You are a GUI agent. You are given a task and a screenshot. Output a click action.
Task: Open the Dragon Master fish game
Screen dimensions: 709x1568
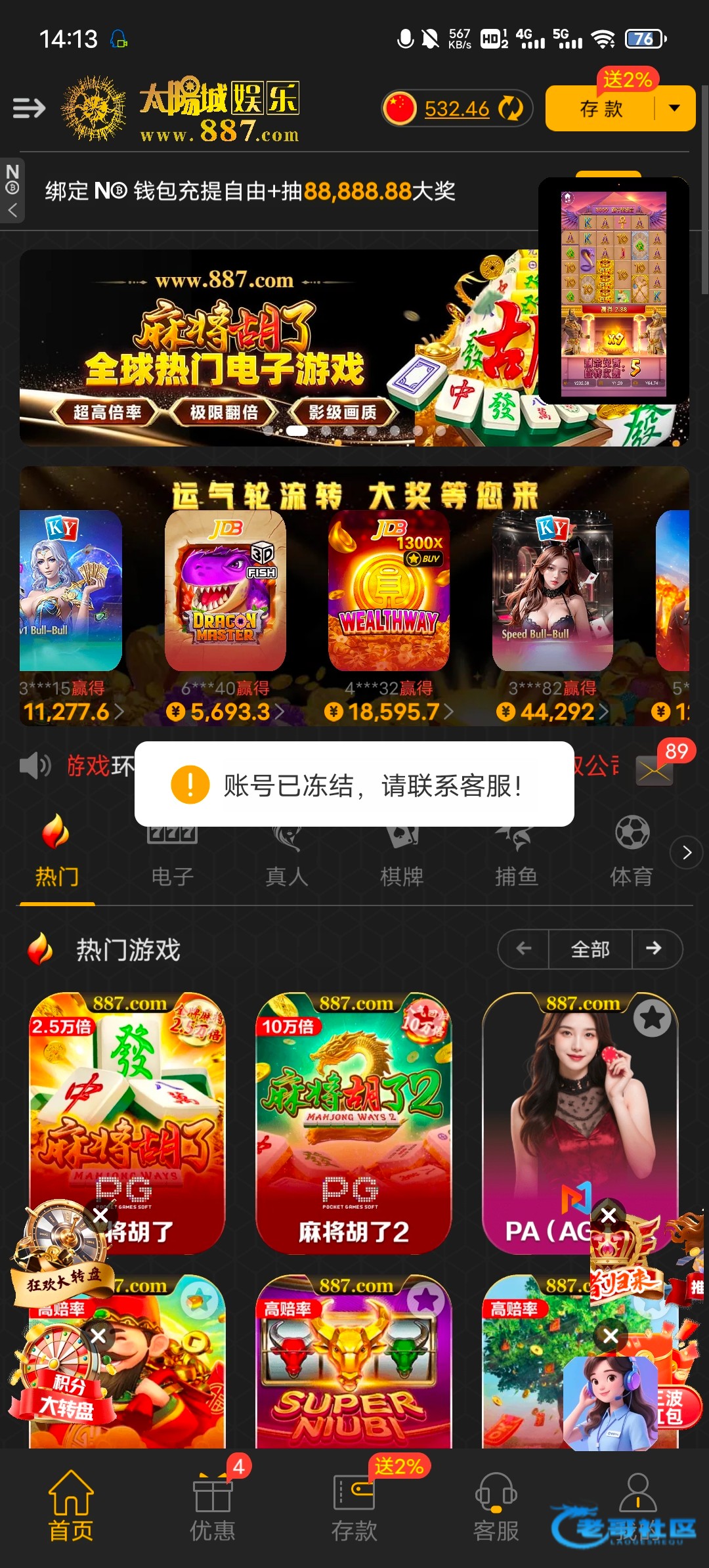tap(225, 590)
